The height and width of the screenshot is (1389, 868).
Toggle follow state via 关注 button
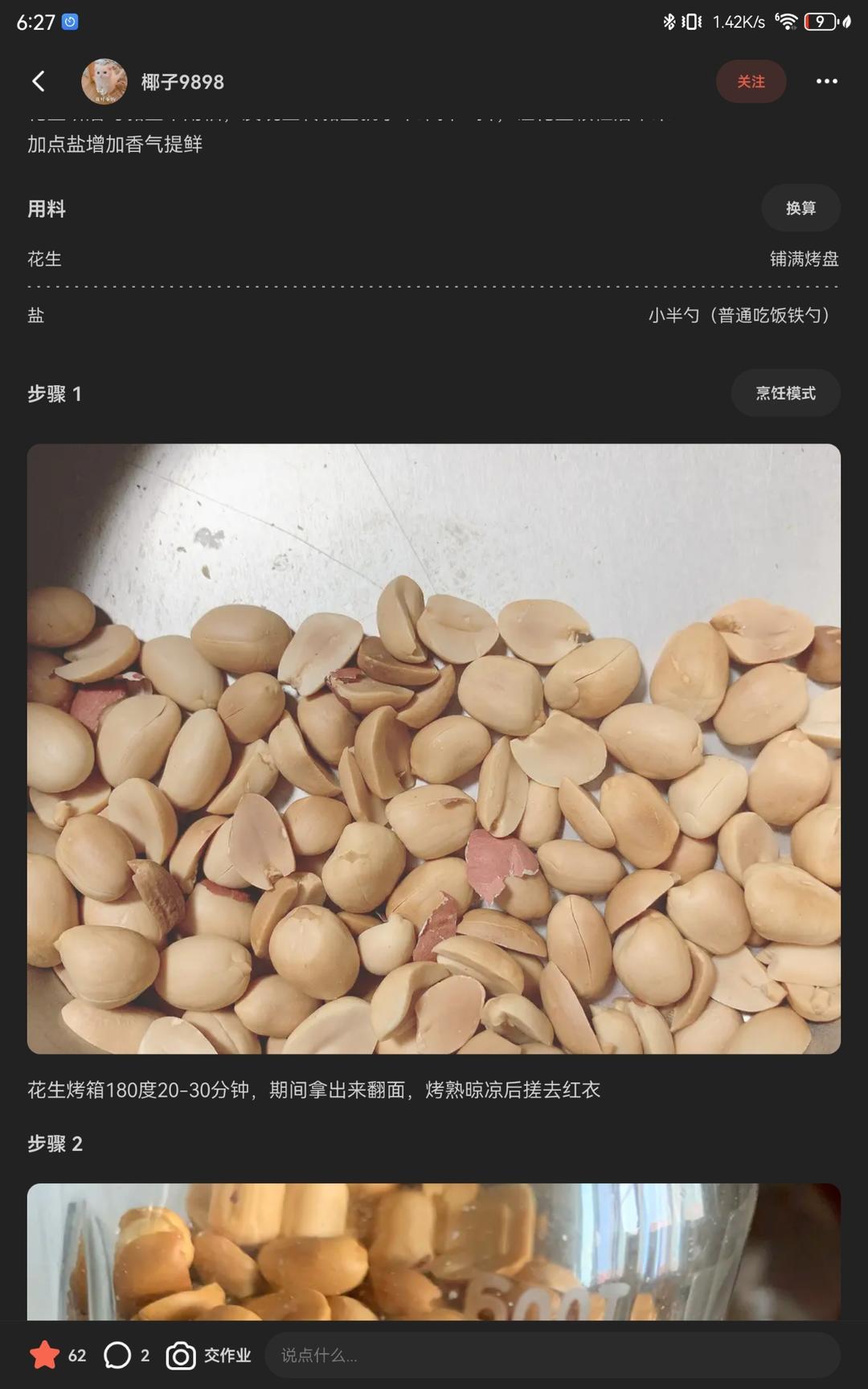tap(751, 81)
